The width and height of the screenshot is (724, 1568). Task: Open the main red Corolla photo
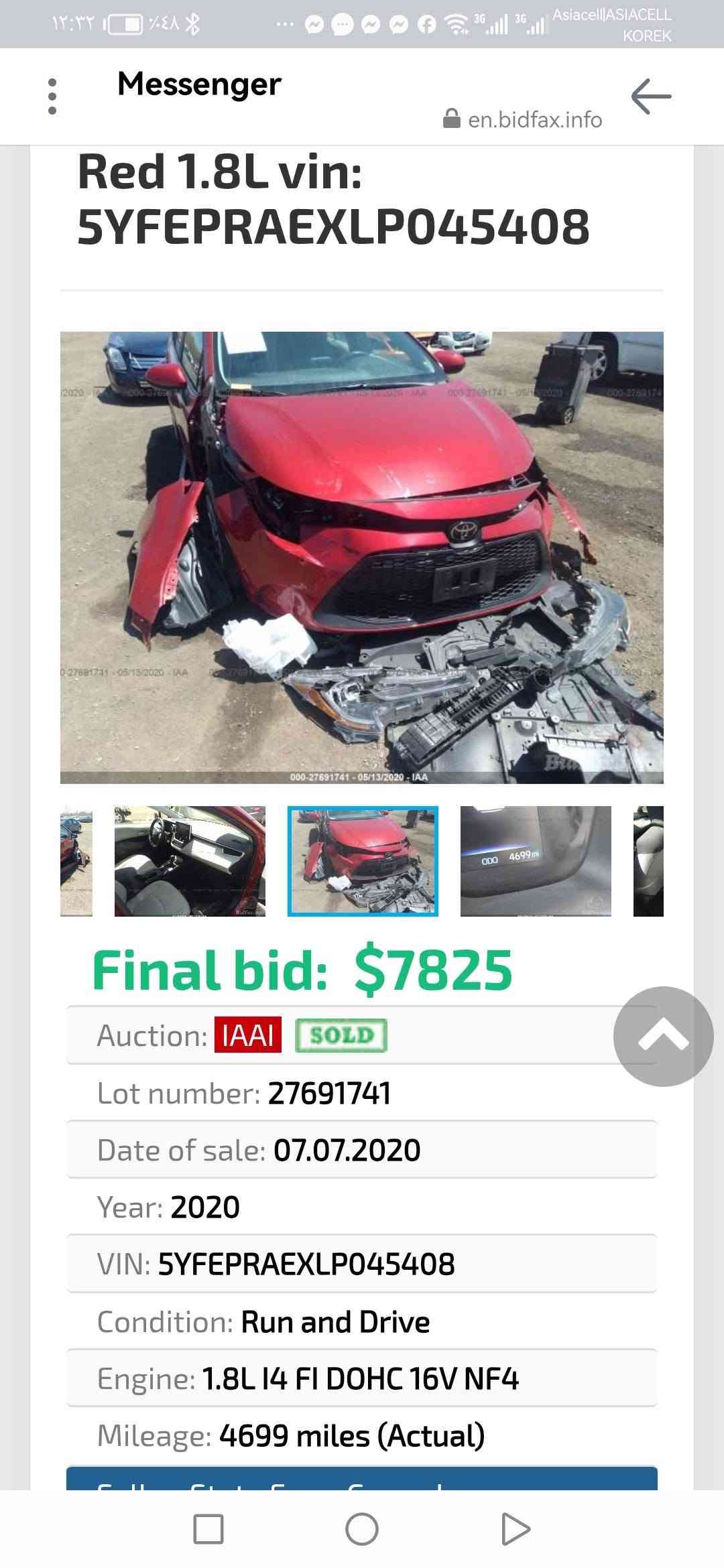(x=362, y=558)
